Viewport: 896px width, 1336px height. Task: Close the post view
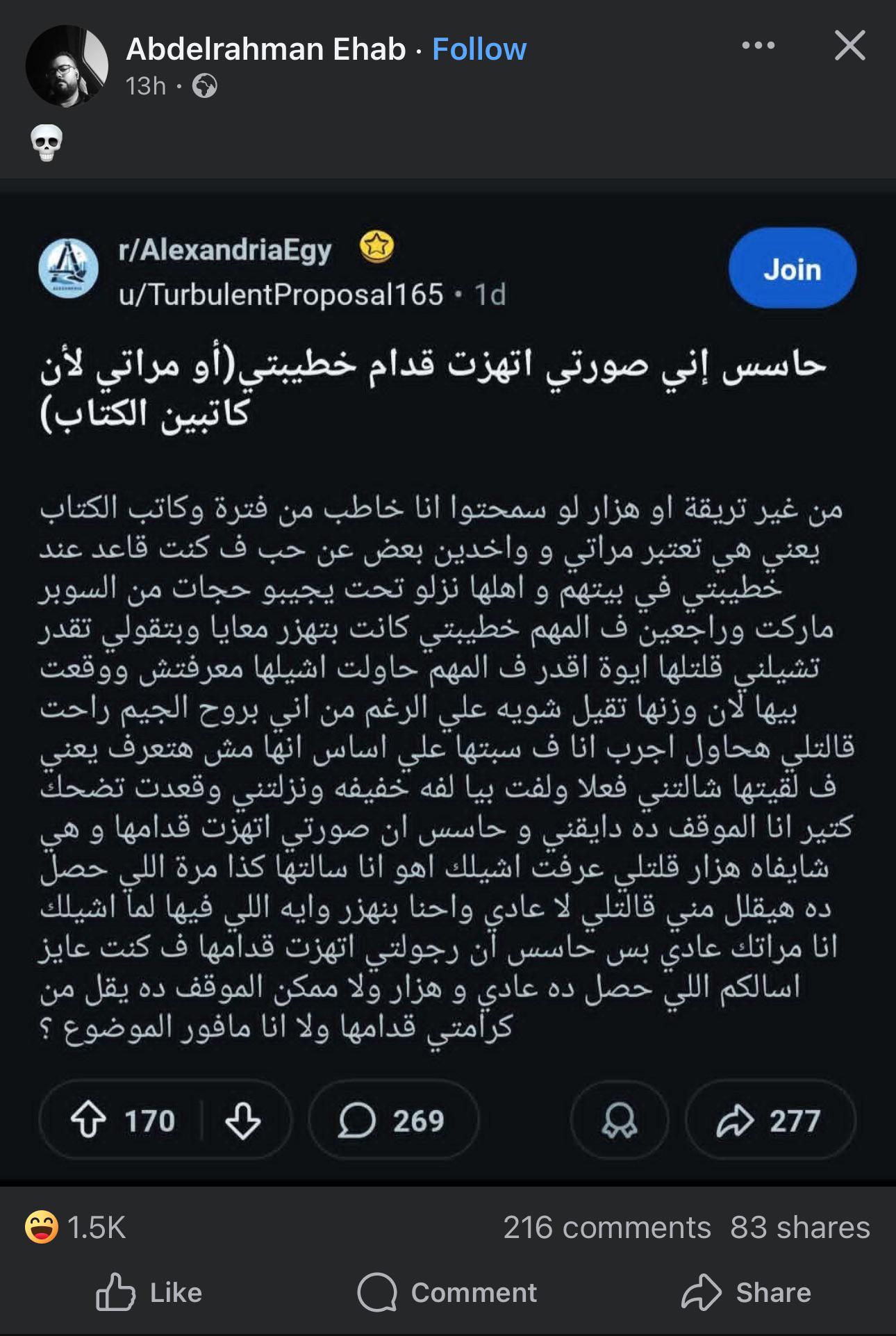[849, 46]
